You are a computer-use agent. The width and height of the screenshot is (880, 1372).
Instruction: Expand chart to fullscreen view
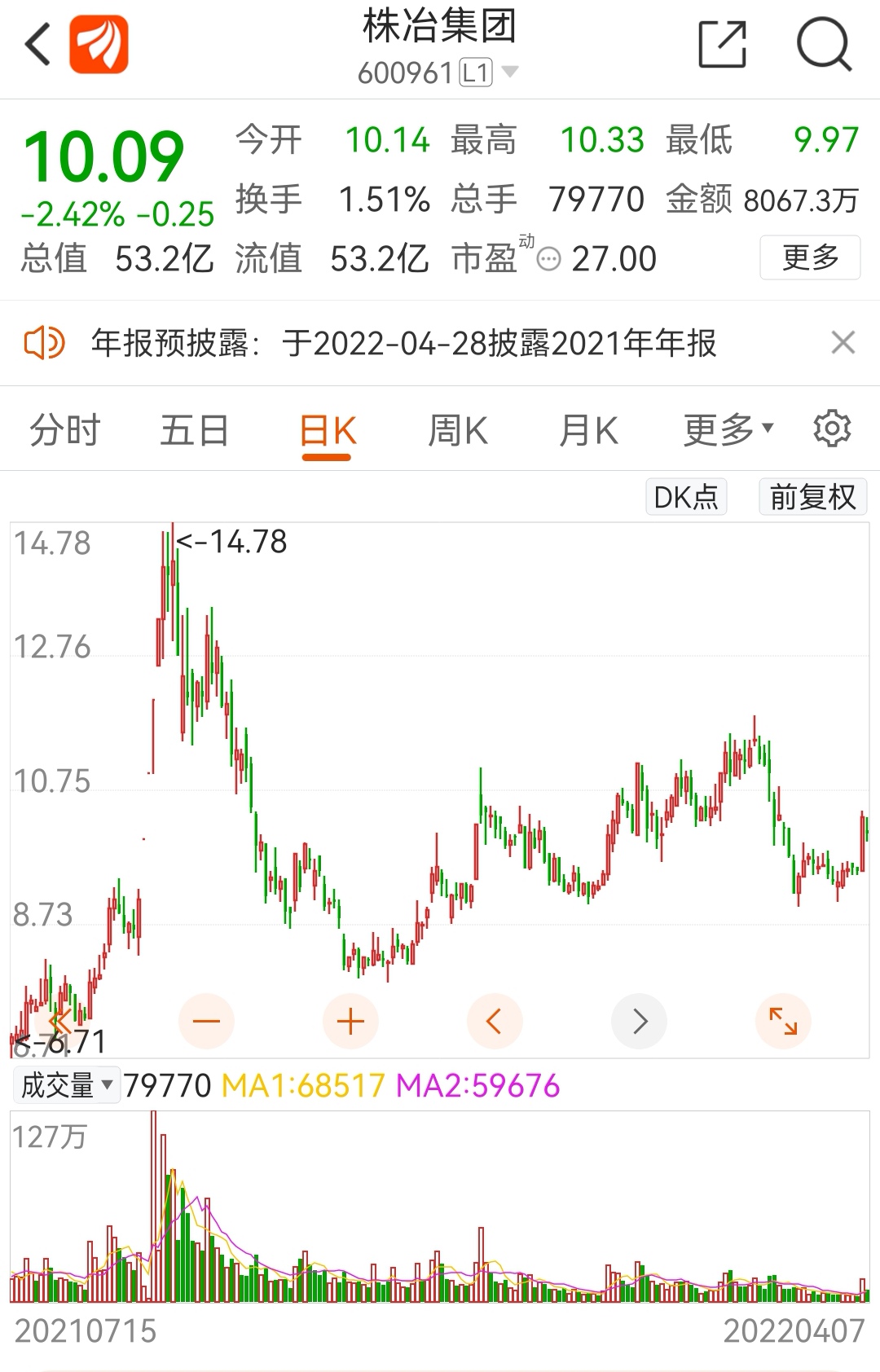(x=783, y=1020)
